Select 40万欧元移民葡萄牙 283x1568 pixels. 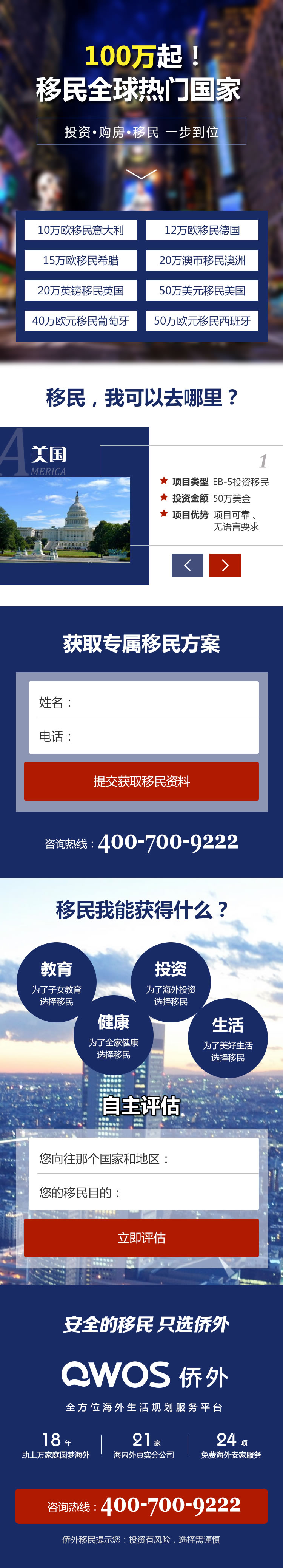pos(80,321)
